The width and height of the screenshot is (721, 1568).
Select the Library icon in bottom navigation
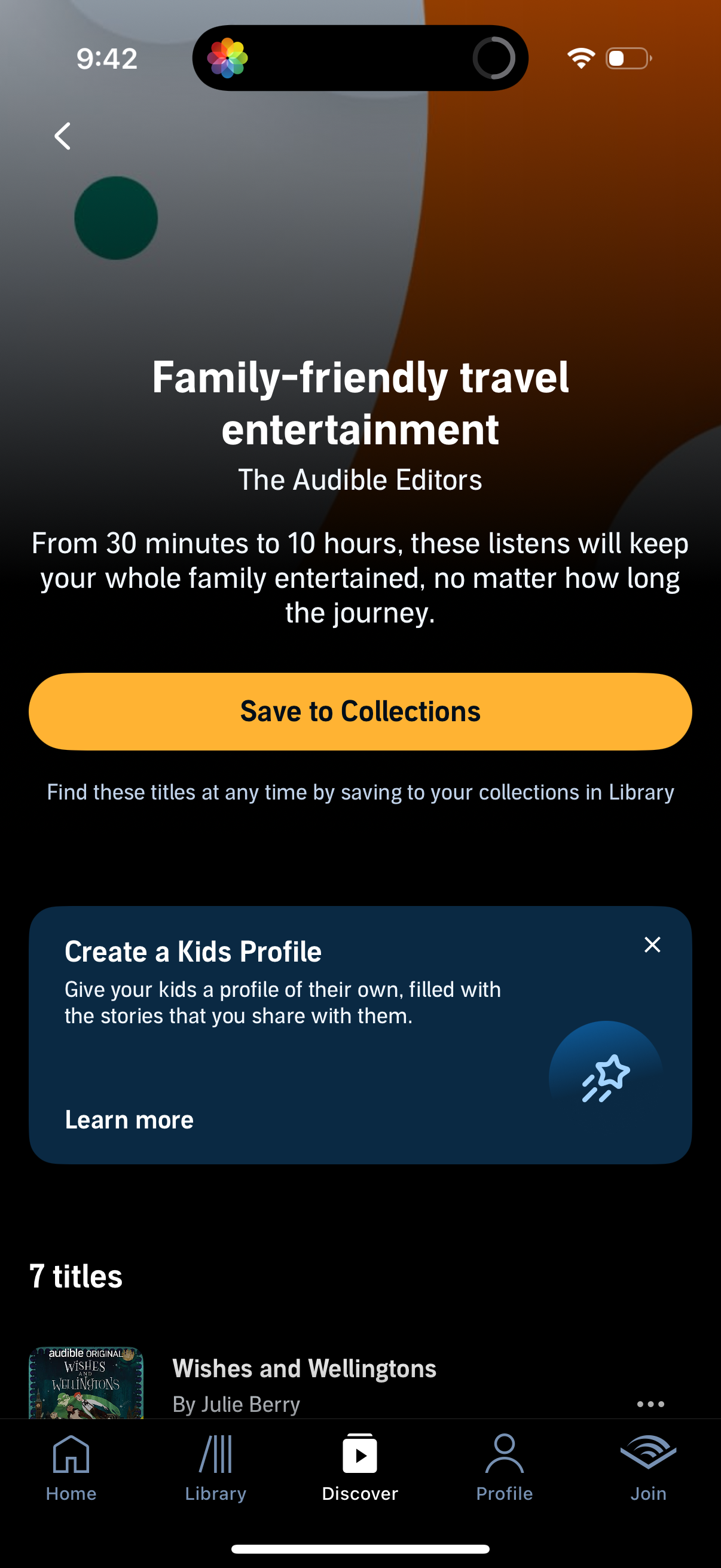coord(215,1457)
